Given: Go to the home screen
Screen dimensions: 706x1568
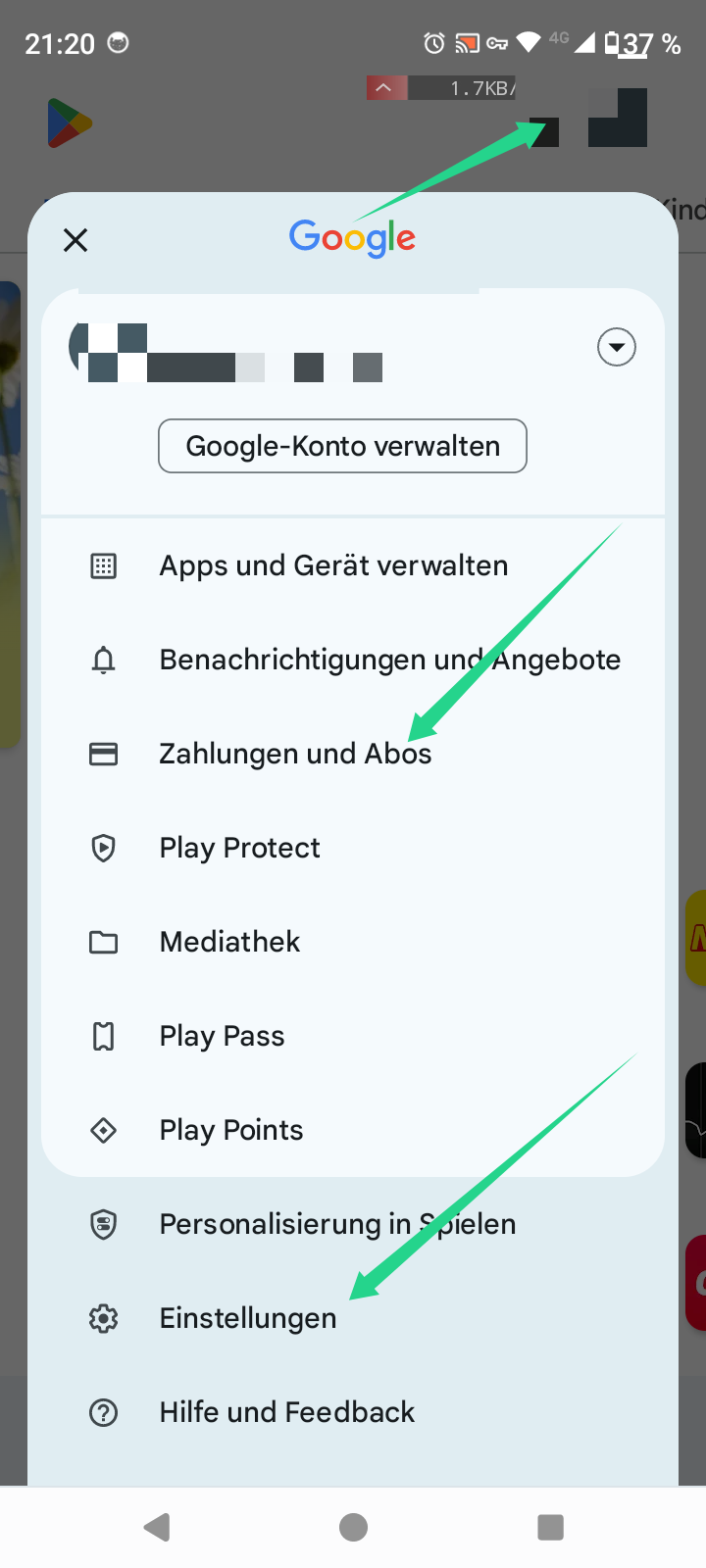Looking at the screenshot, I should [353, 1527].
